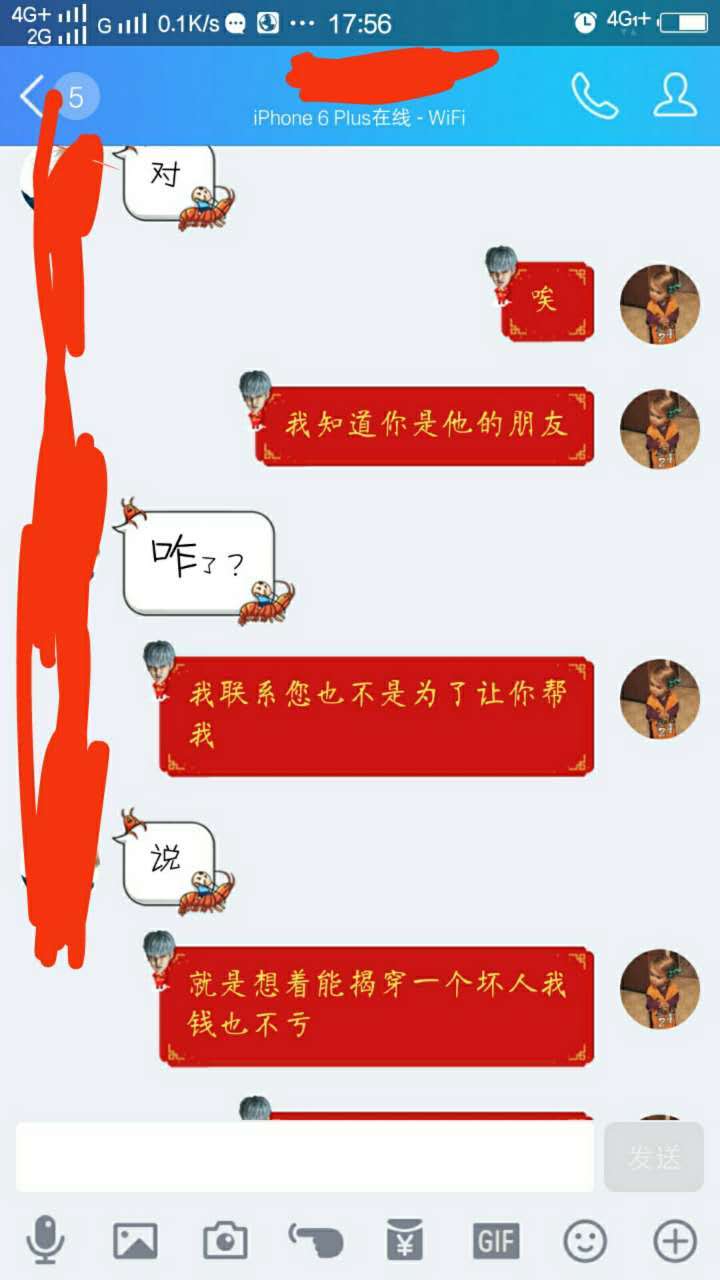Image resolution: width=720 pixels, height=1280 pixels.
Task: Send a poke with the pointing-hand icon
Action: click(315, 1238)
